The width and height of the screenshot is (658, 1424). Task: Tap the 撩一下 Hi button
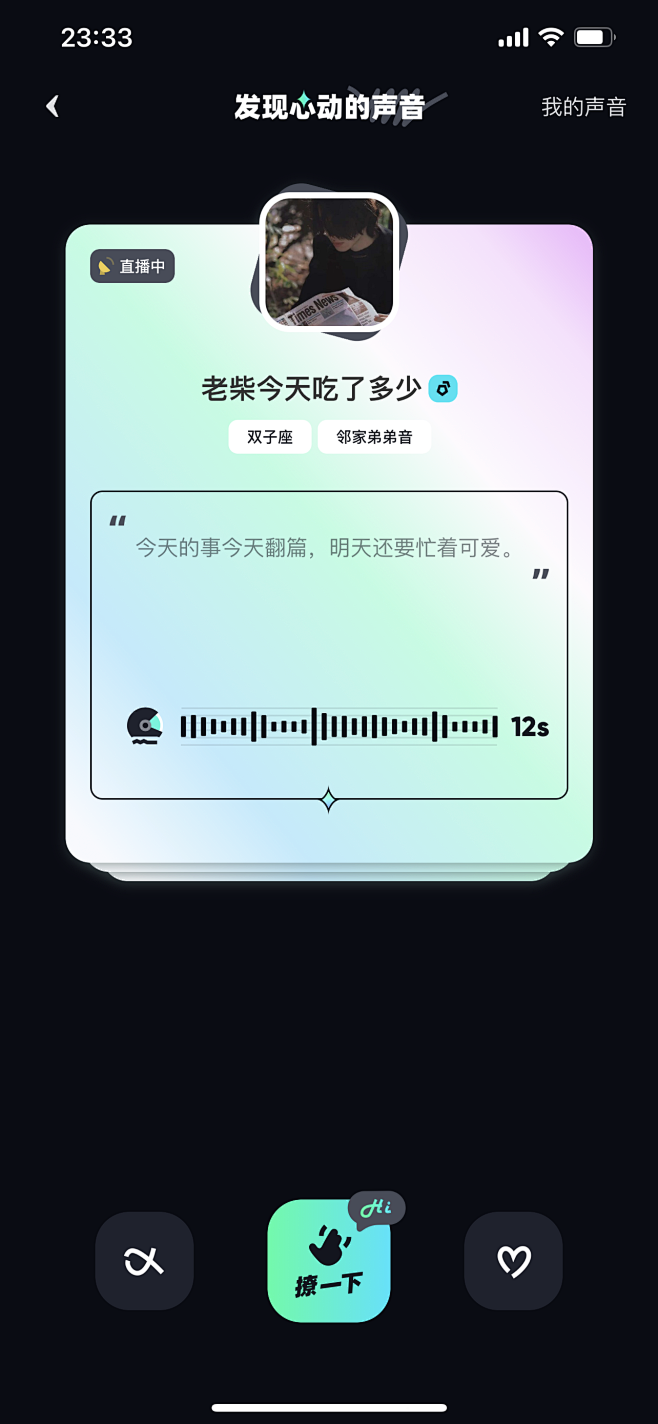pyautogui.click(x=329, y=1260)
